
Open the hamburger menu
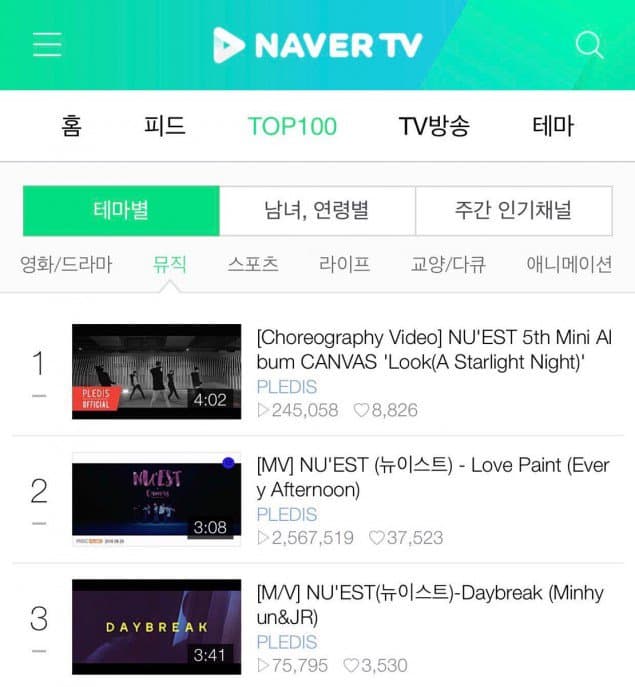(47, 44)
